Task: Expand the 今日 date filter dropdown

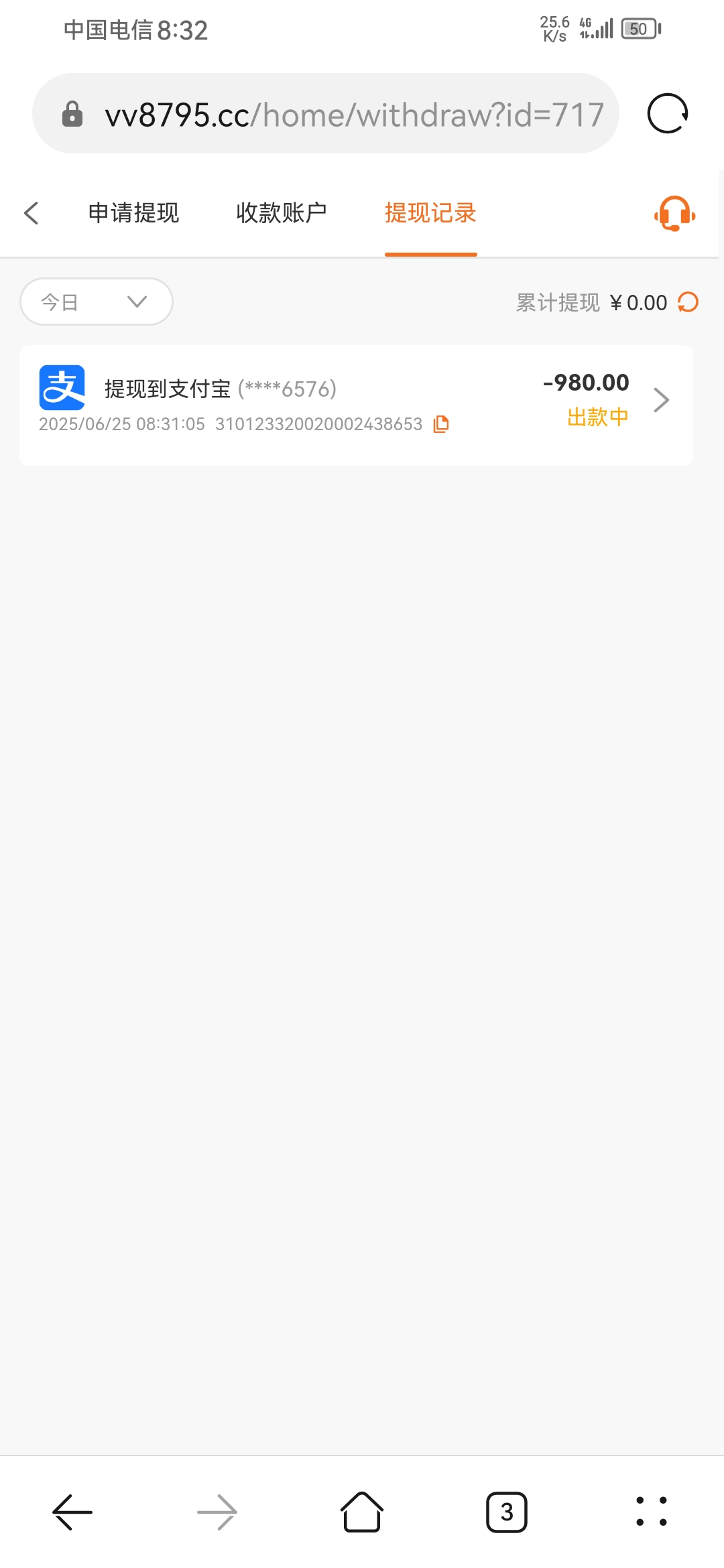Action: tap(97, 302)
